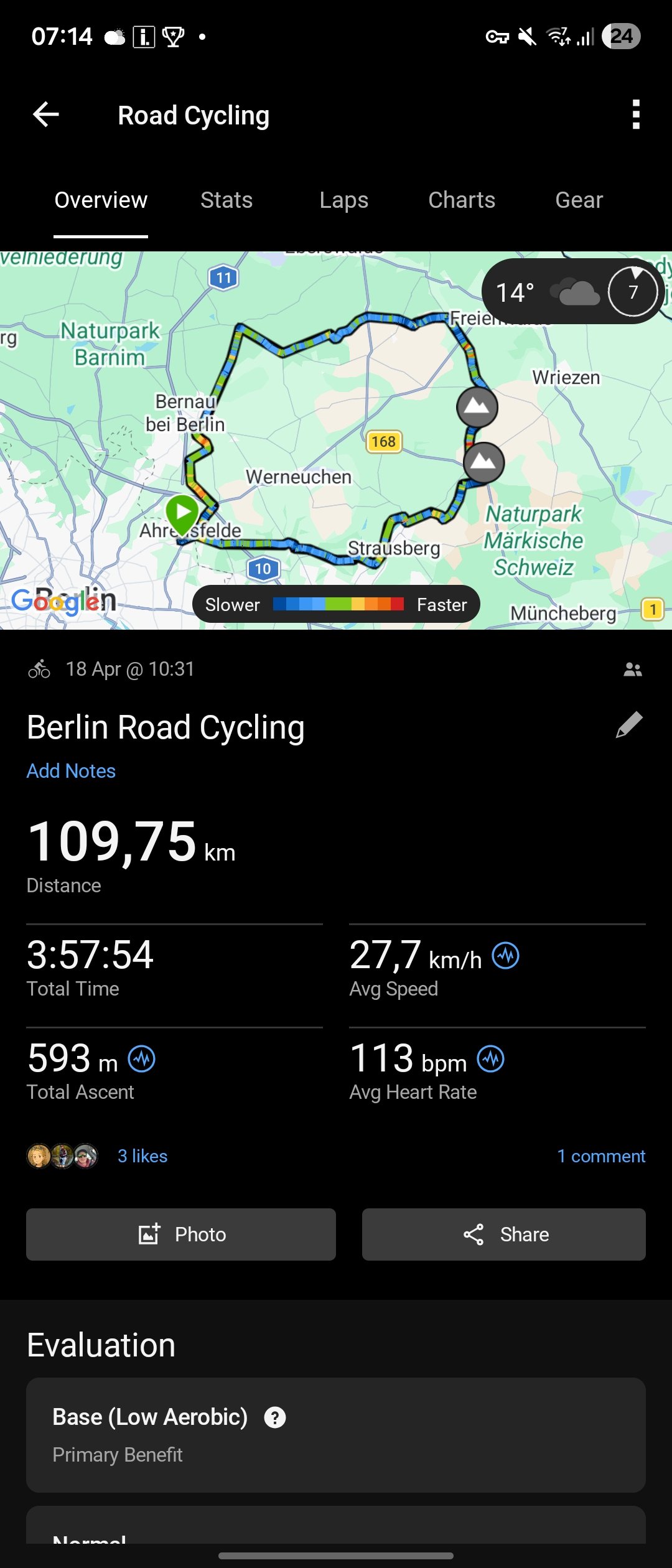View the 3 likes

point(142,1156)
